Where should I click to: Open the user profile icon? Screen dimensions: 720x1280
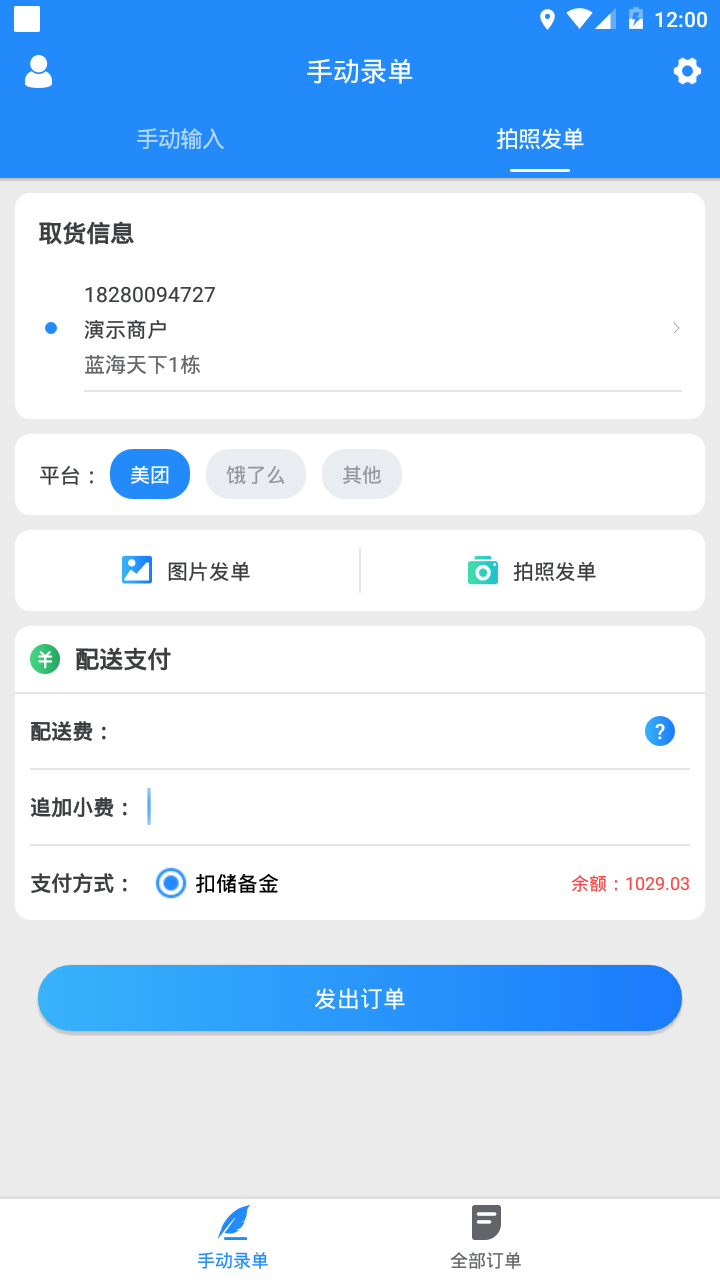38,71
